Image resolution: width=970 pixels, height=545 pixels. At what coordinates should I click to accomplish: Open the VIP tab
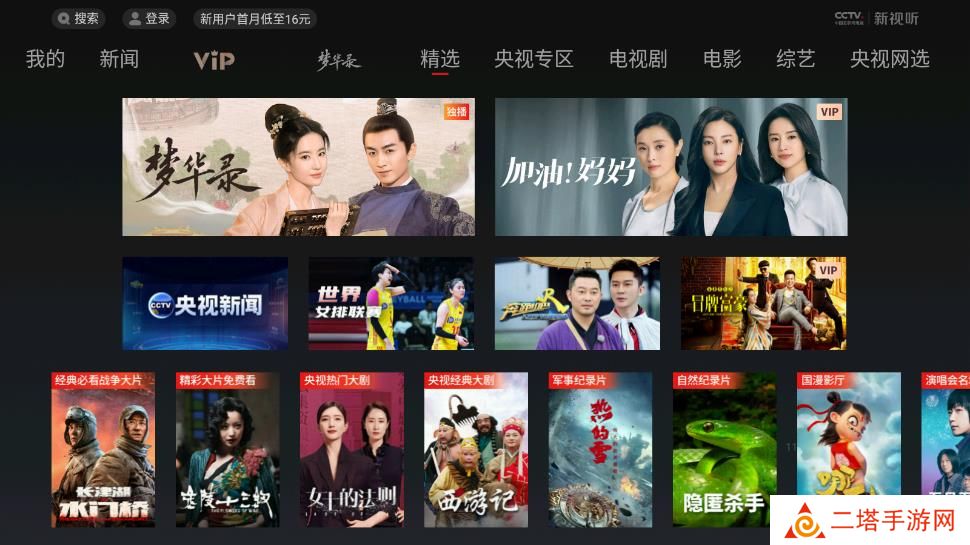pos(213,60)
